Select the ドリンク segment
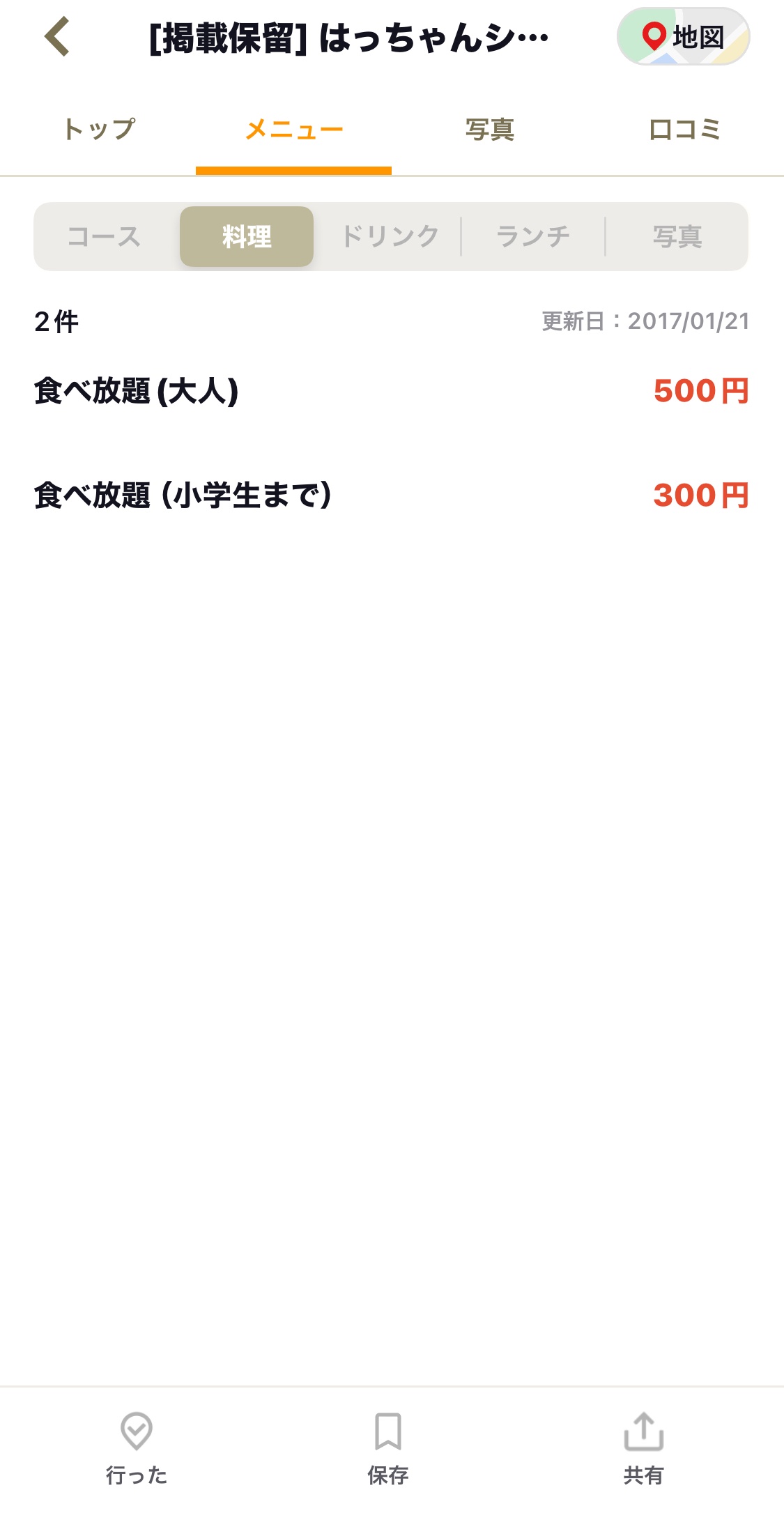 click(390, 236)
